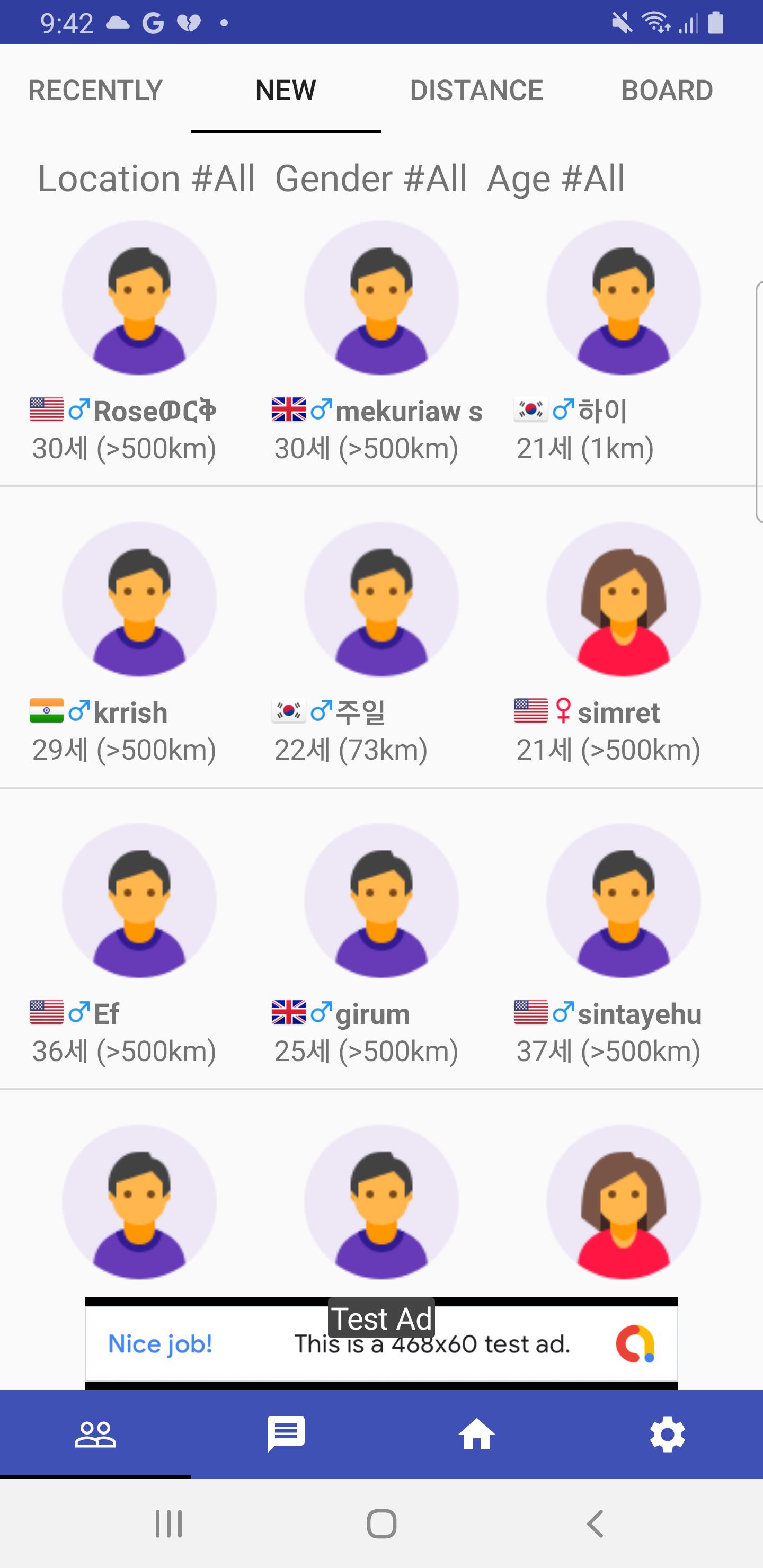Change the Gender #All filter
The image size is (763, 1568).
click(x=371, y=179)
